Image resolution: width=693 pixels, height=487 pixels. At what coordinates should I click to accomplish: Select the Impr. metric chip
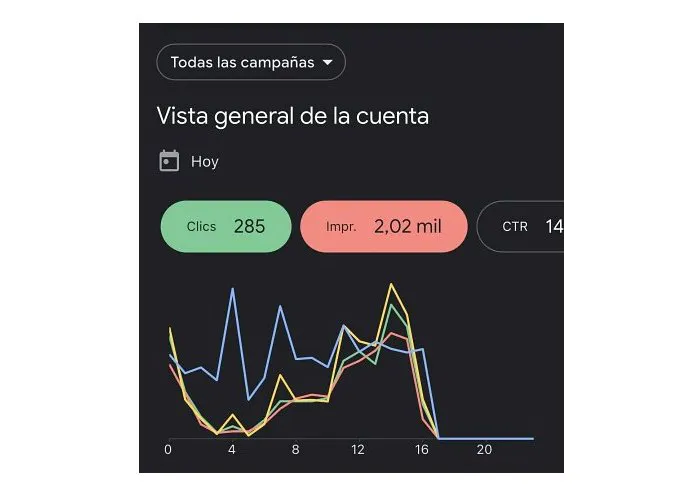pos(383,226)
